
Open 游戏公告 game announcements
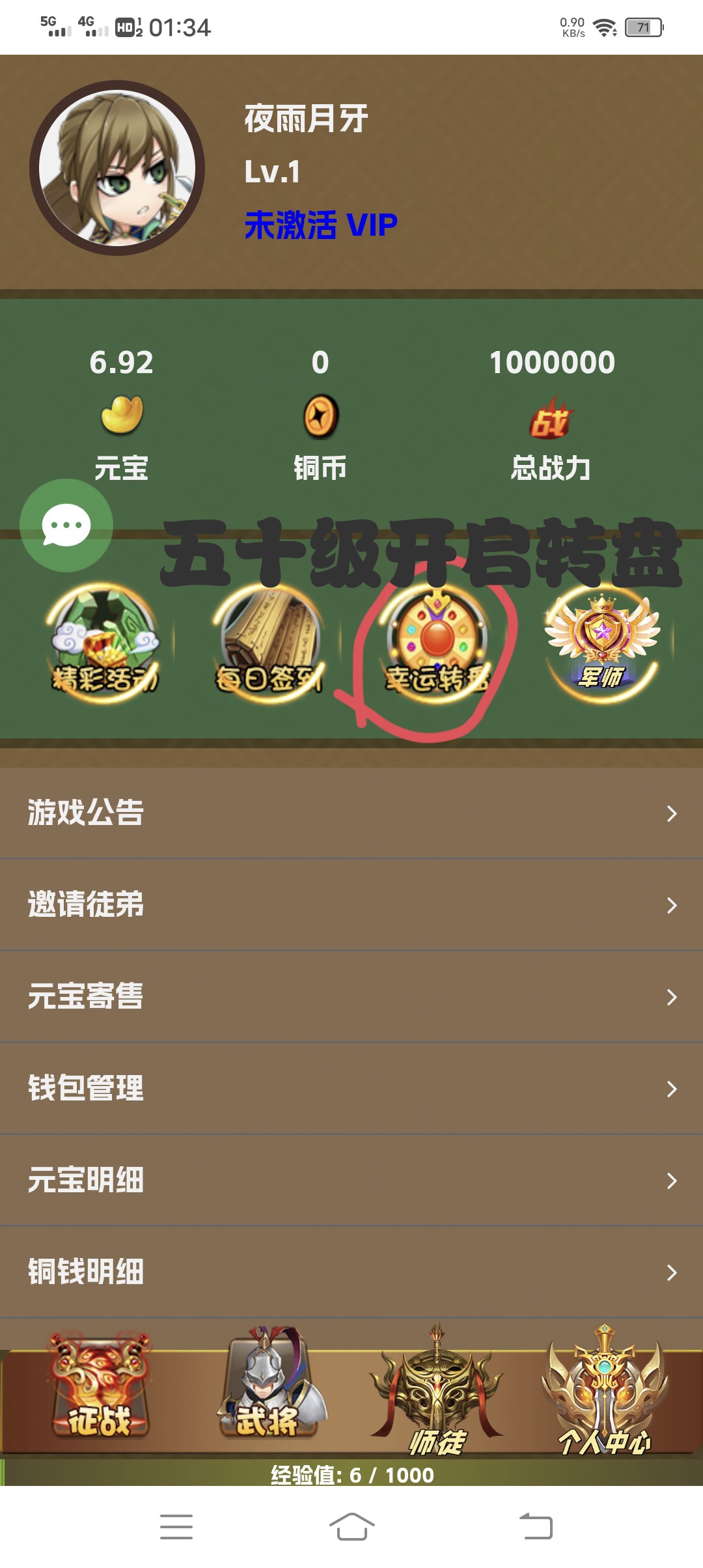tap(351, 813)
